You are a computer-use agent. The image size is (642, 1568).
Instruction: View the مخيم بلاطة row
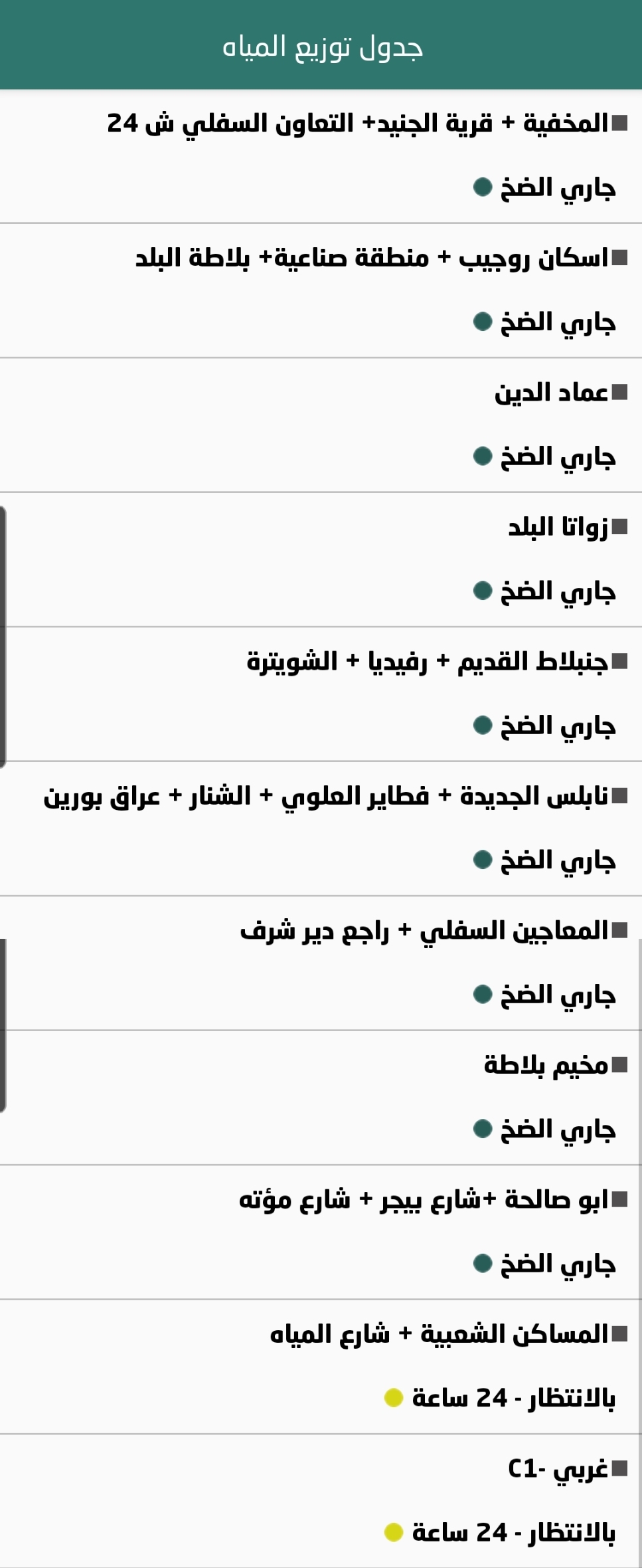[x=546, y=1066]
